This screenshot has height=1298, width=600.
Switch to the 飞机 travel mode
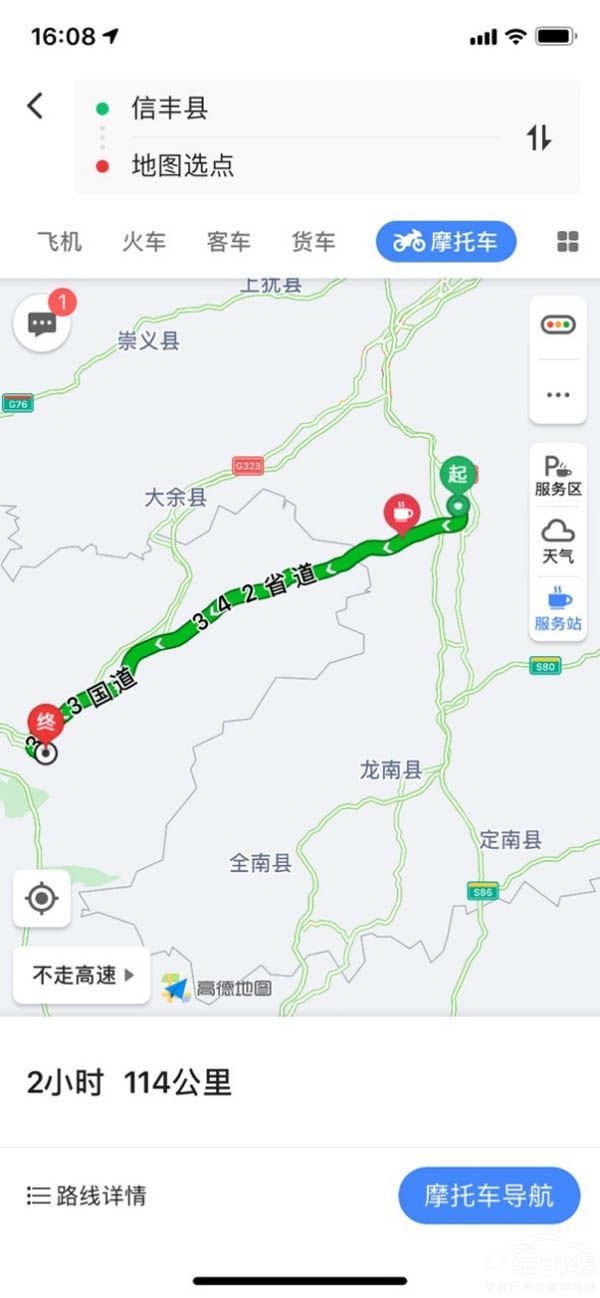pyautogui.click(x=59, y=242)
